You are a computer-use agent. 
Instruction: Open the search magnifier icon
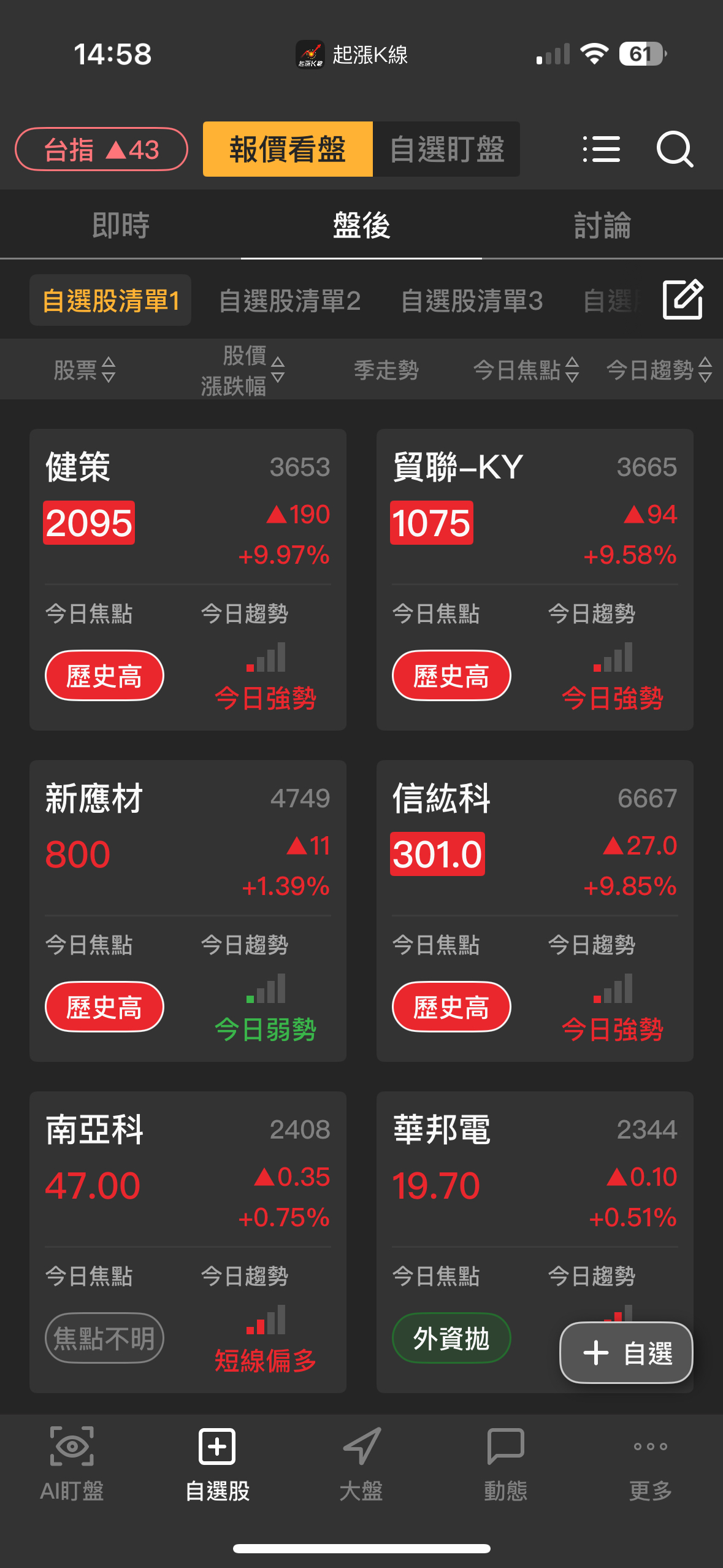click(x=675, y=149)
